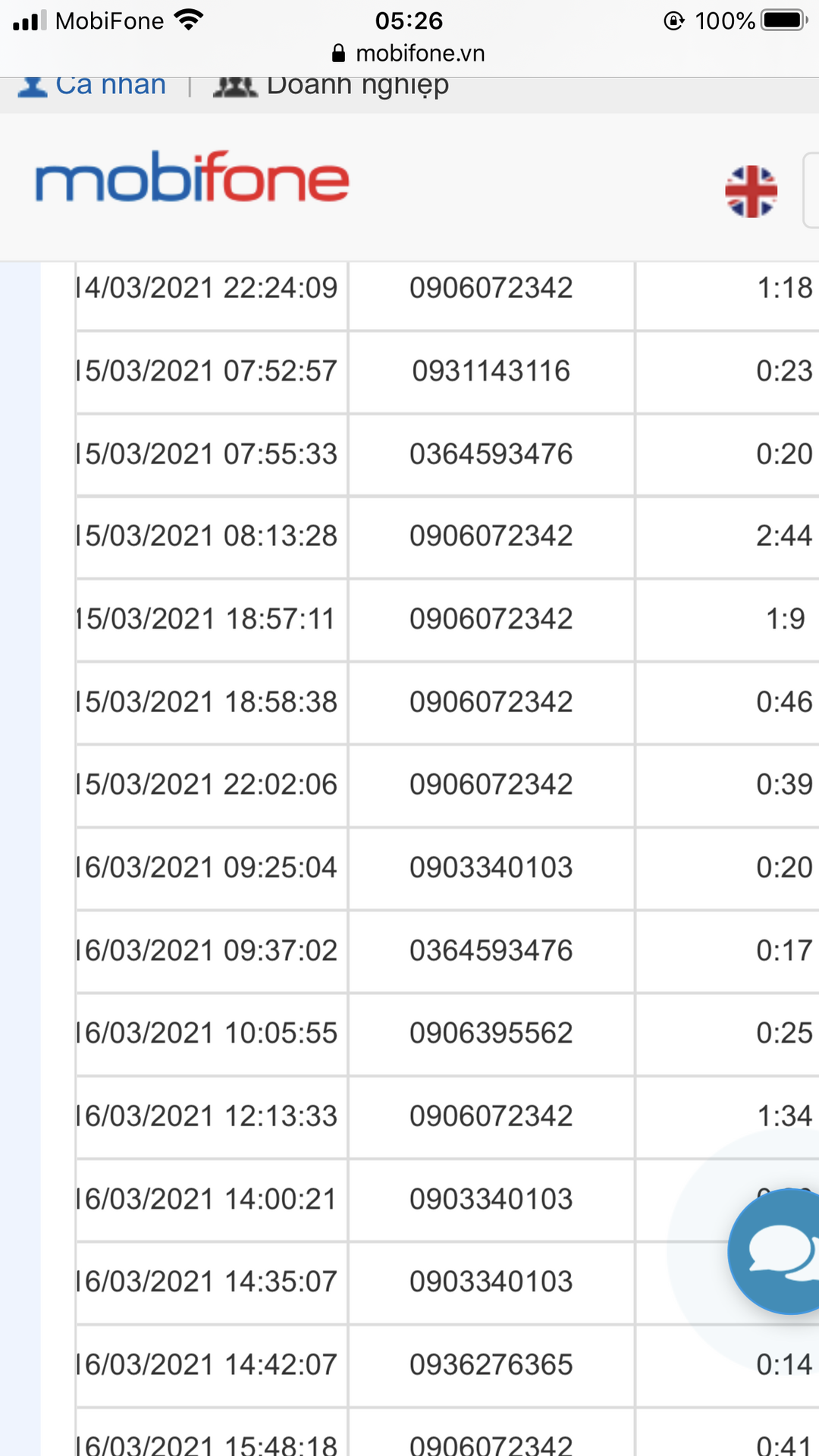Tap the mobifone.vn address bar
The height and width of the screenshot is (1456, 819).
409,53
